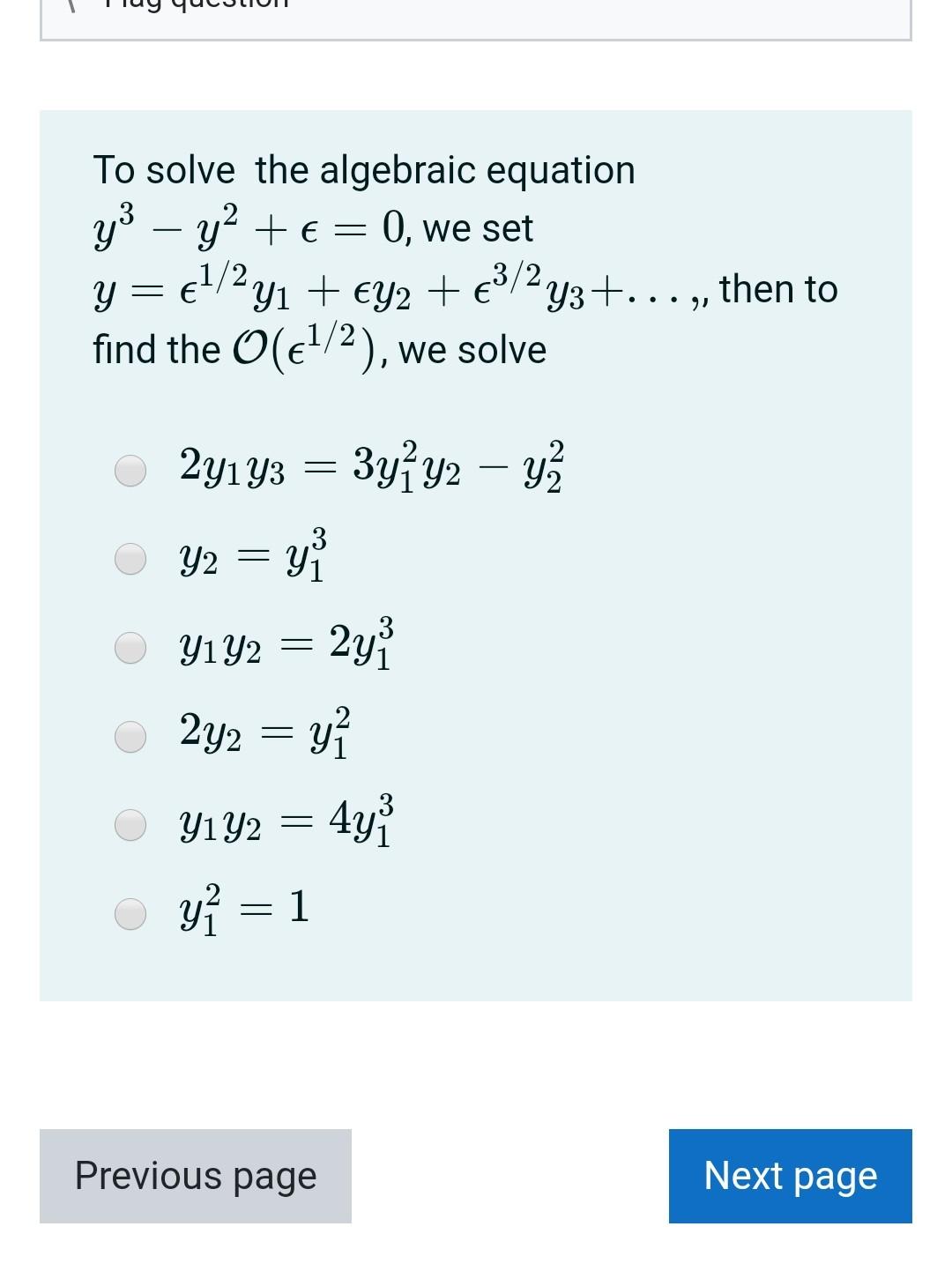Continue to the Next page
Screen dimensions: 952x1286
point(790,1176)
